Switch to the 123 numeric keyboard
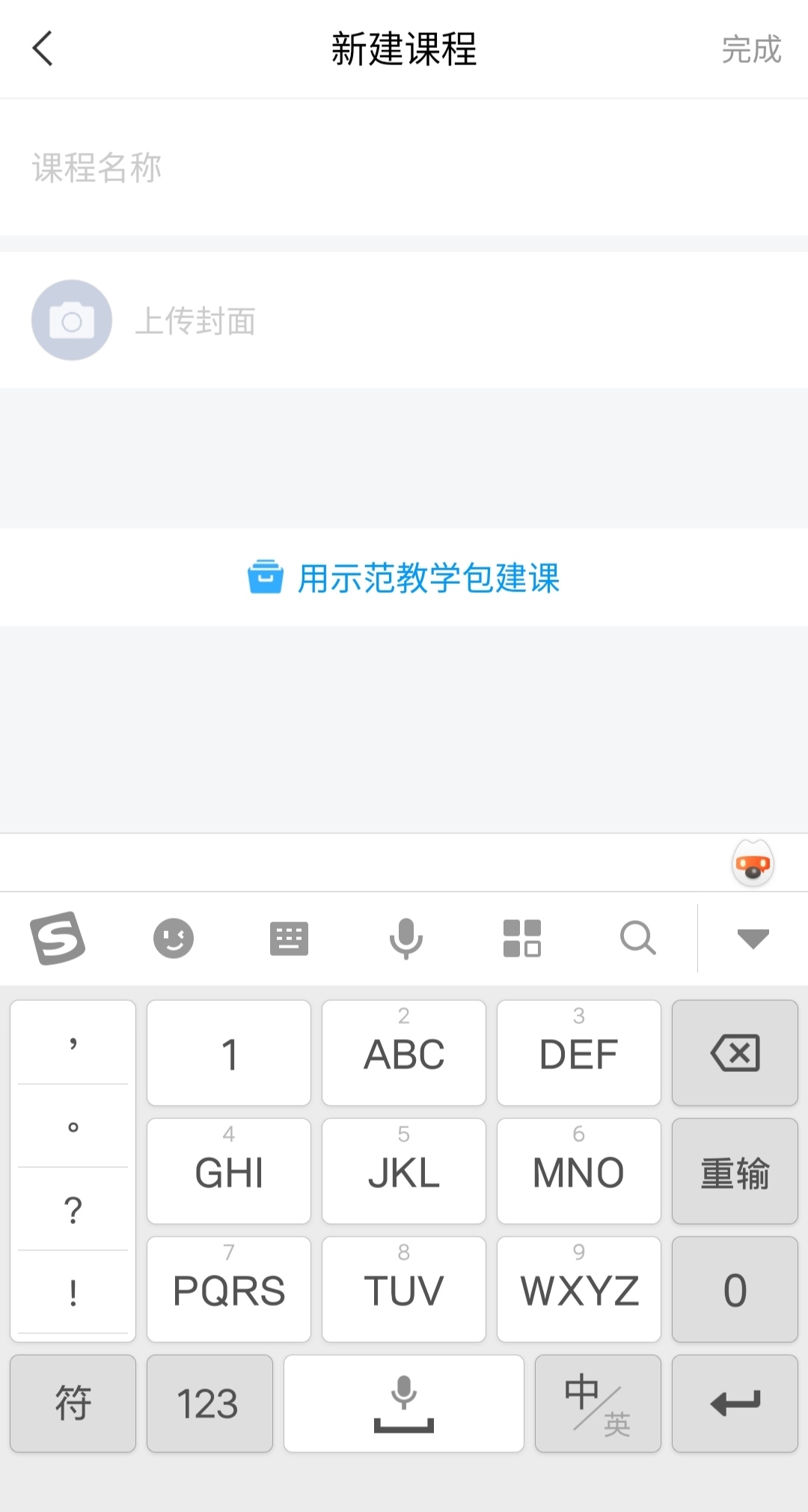 click(x=209, y=1403)
